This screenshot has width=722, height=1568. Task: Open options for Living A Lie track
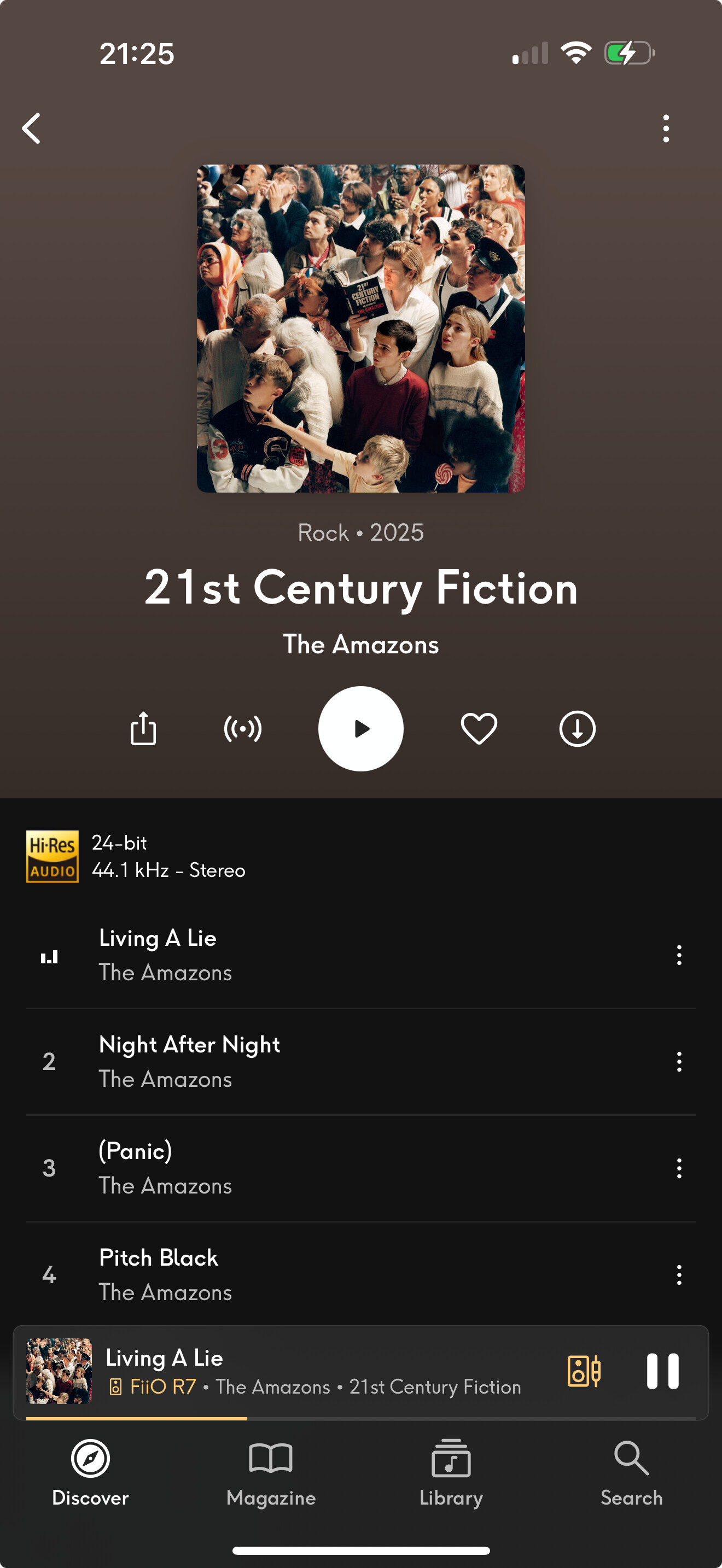click(x=679, y=955)
